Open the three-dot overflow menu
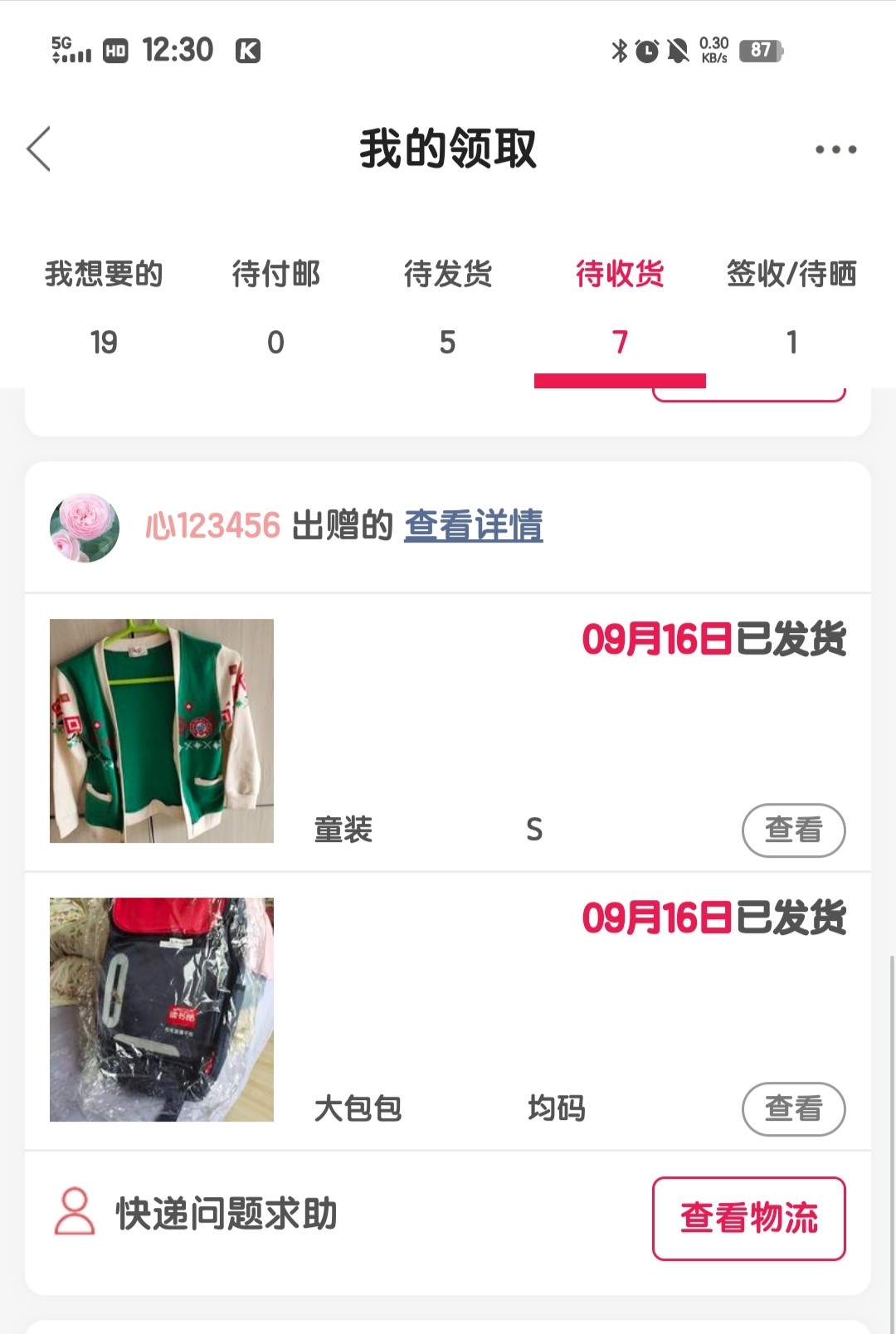The width and height of the screenshot is (896, 1334). 835,149
